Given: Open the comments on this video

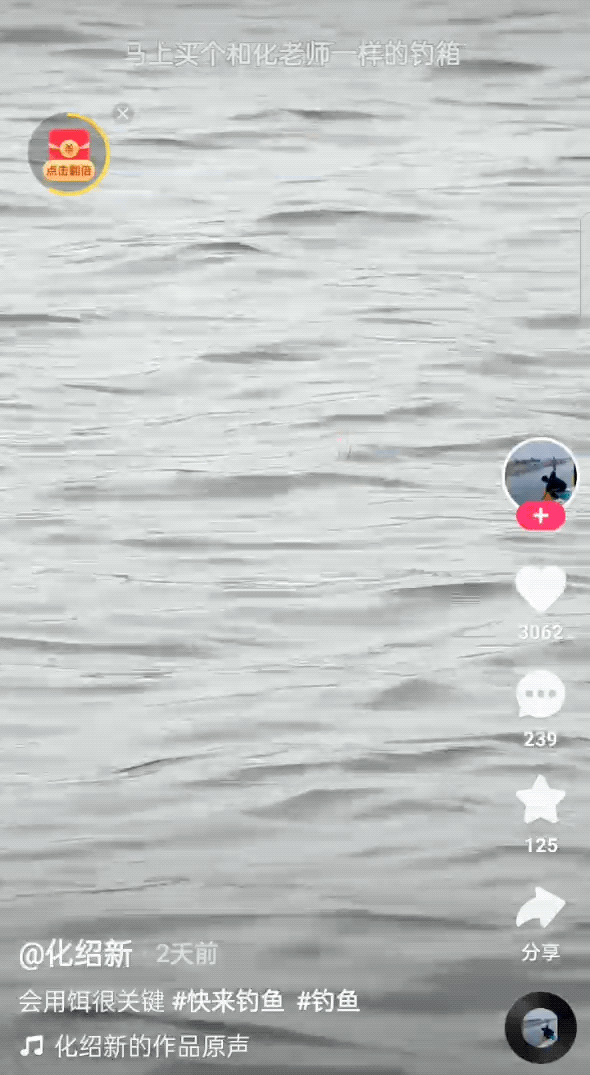Looking at the screenshot, I should 541,694.
